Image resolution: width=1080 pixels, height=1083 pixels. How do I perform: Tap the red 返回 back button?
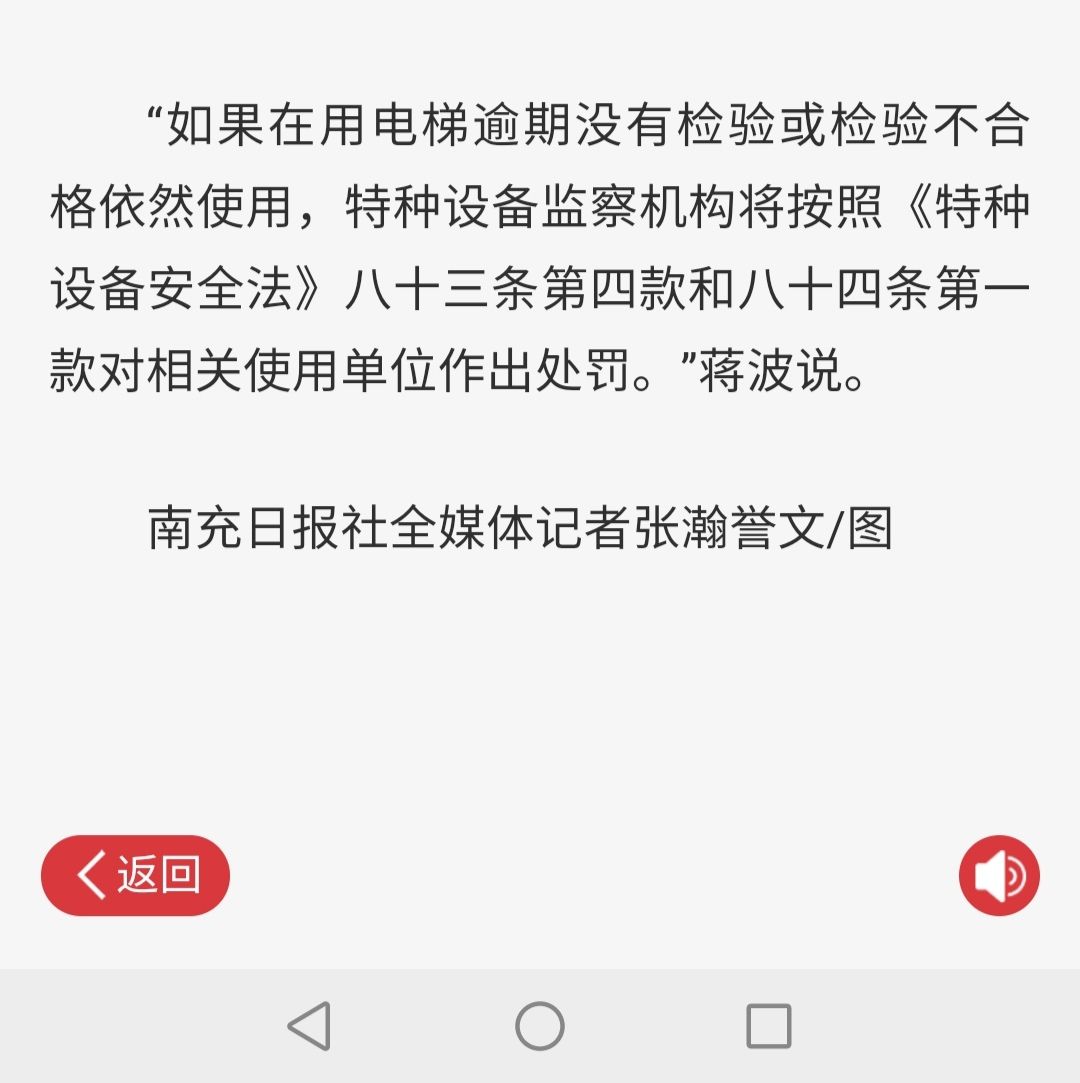pyautogui.click(x=135, y=876)
